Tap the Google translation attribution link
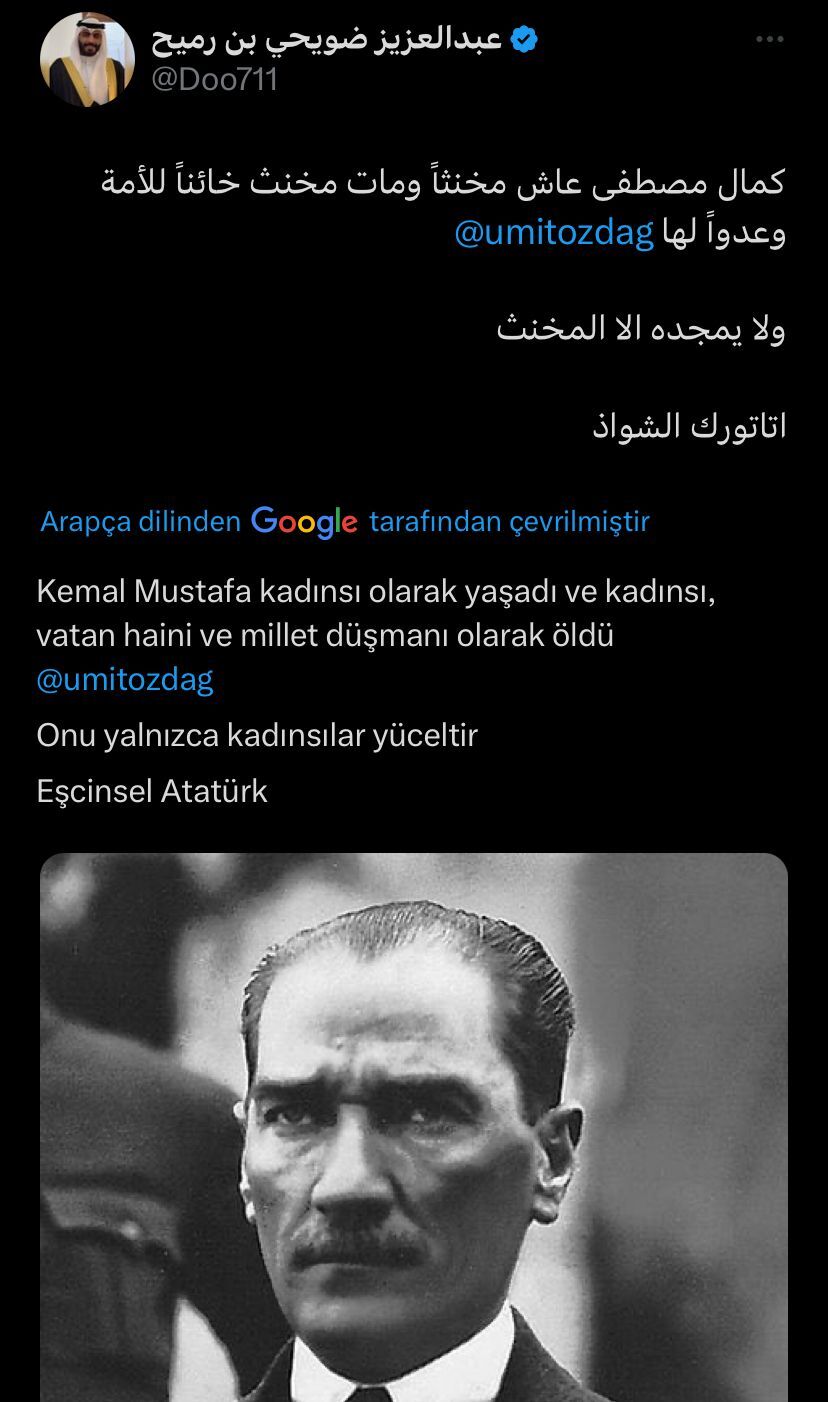This screenshot has width=828, height=1402. (345, 521)
